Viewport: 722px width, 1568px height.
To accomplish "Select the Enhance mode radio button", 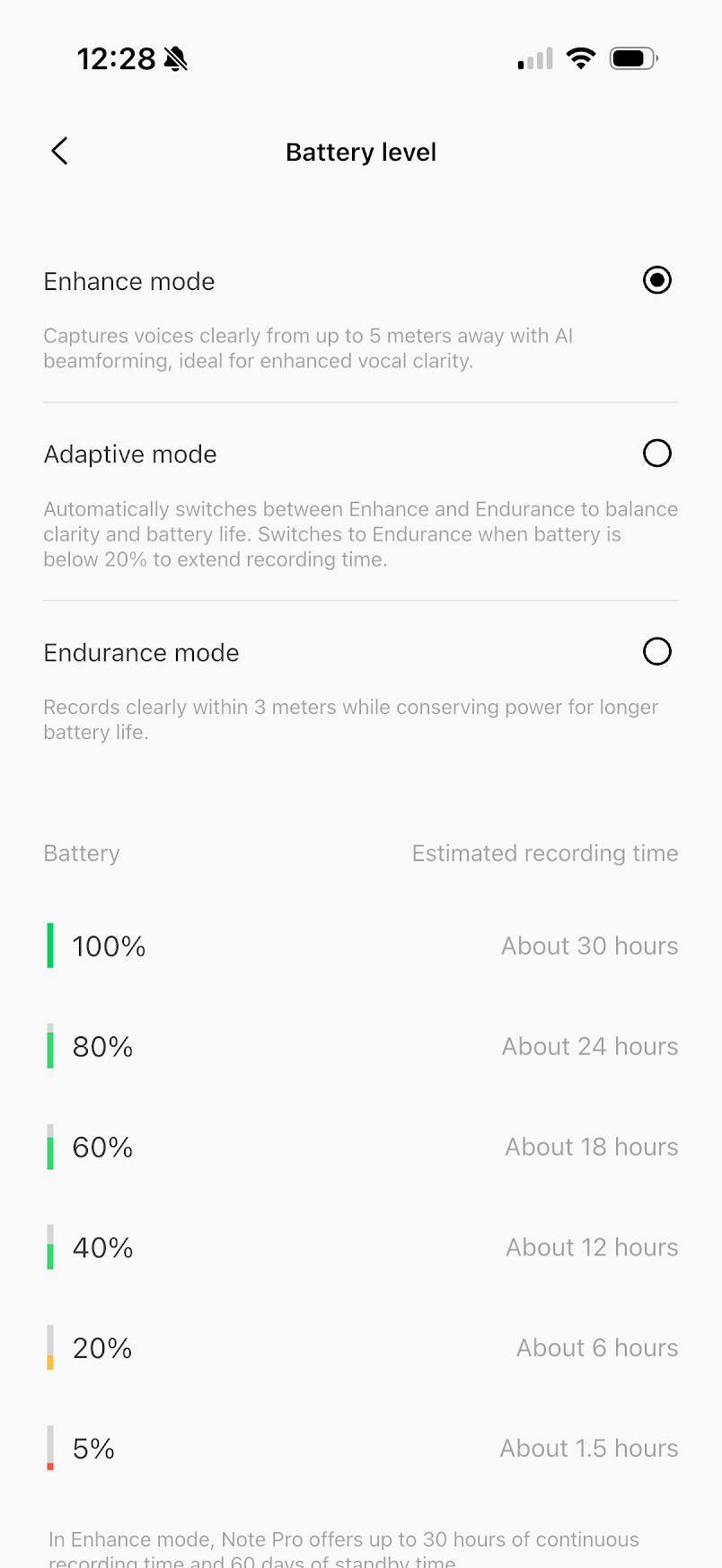I will (x=657, y=280).
